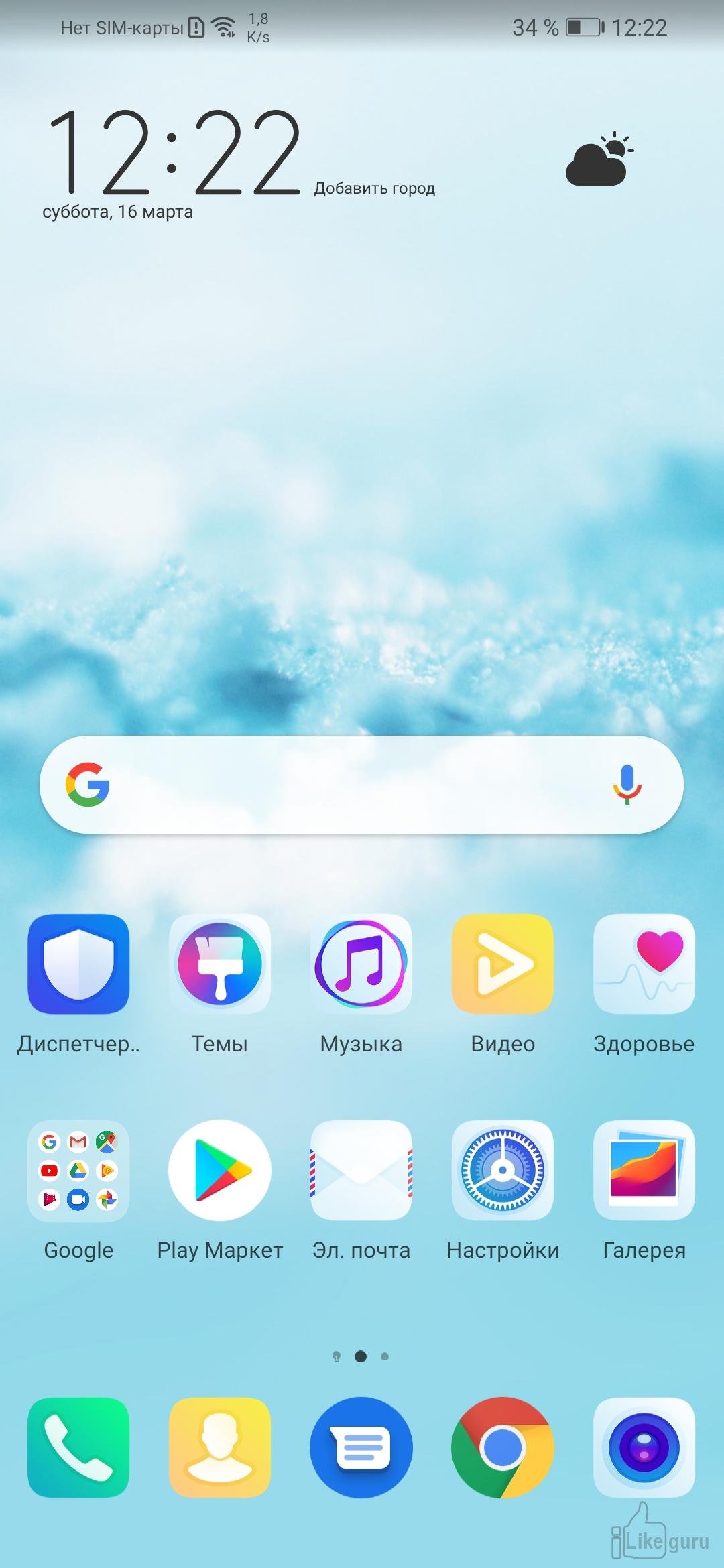Start voice search with the microphone

[627, 784]
